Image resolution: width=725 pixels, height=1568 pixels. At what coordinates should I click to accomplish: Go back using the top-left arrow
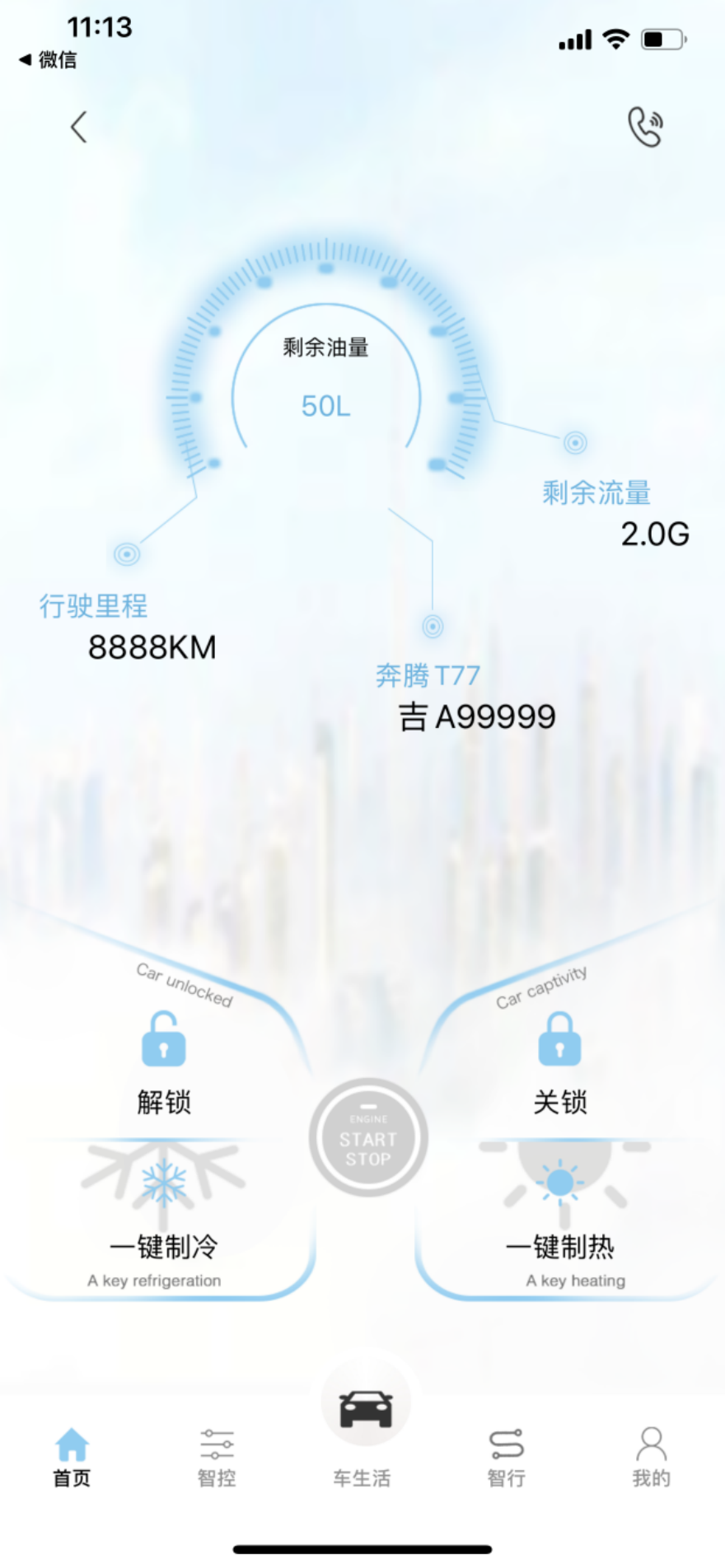click(x=79, y=127)
